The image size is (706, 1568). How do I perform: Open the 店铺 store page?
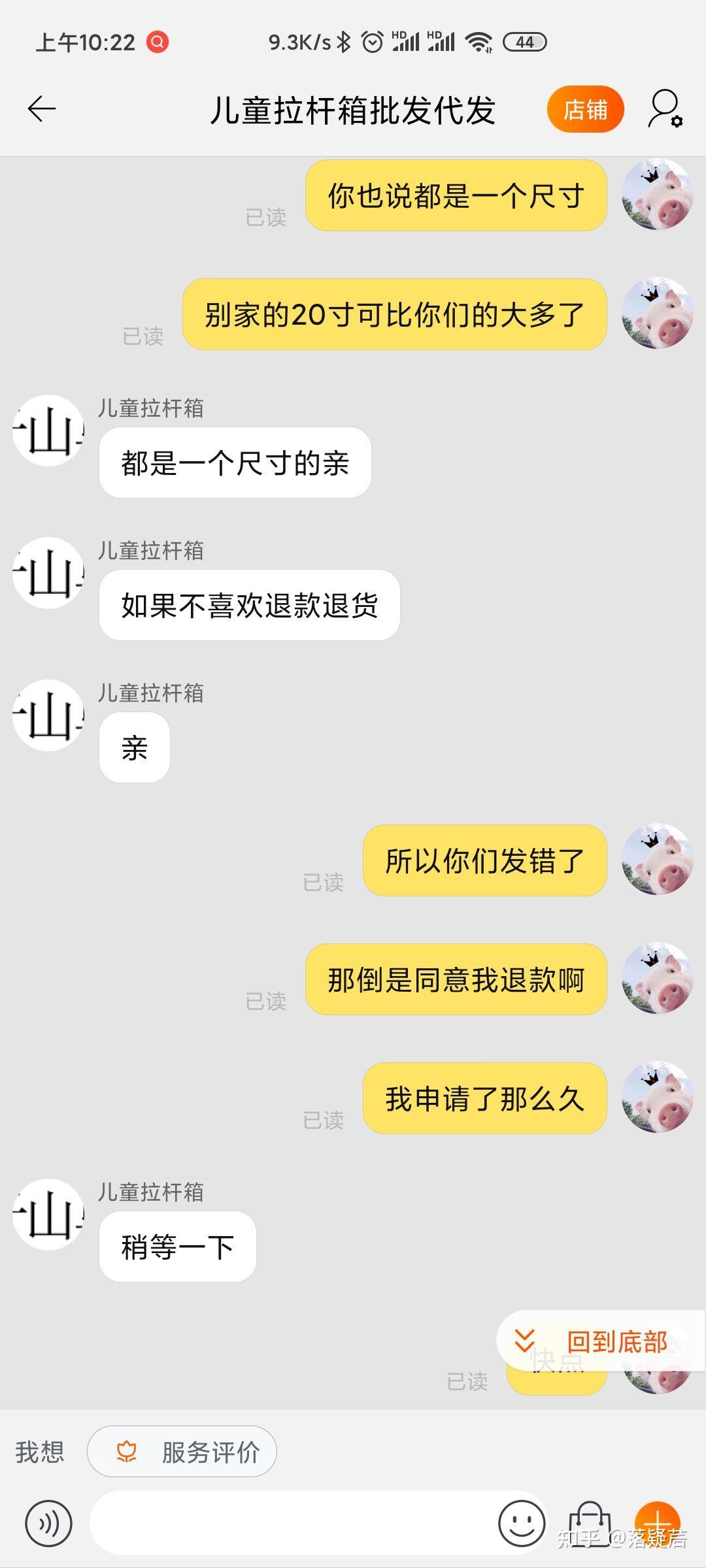pos(585,109)
